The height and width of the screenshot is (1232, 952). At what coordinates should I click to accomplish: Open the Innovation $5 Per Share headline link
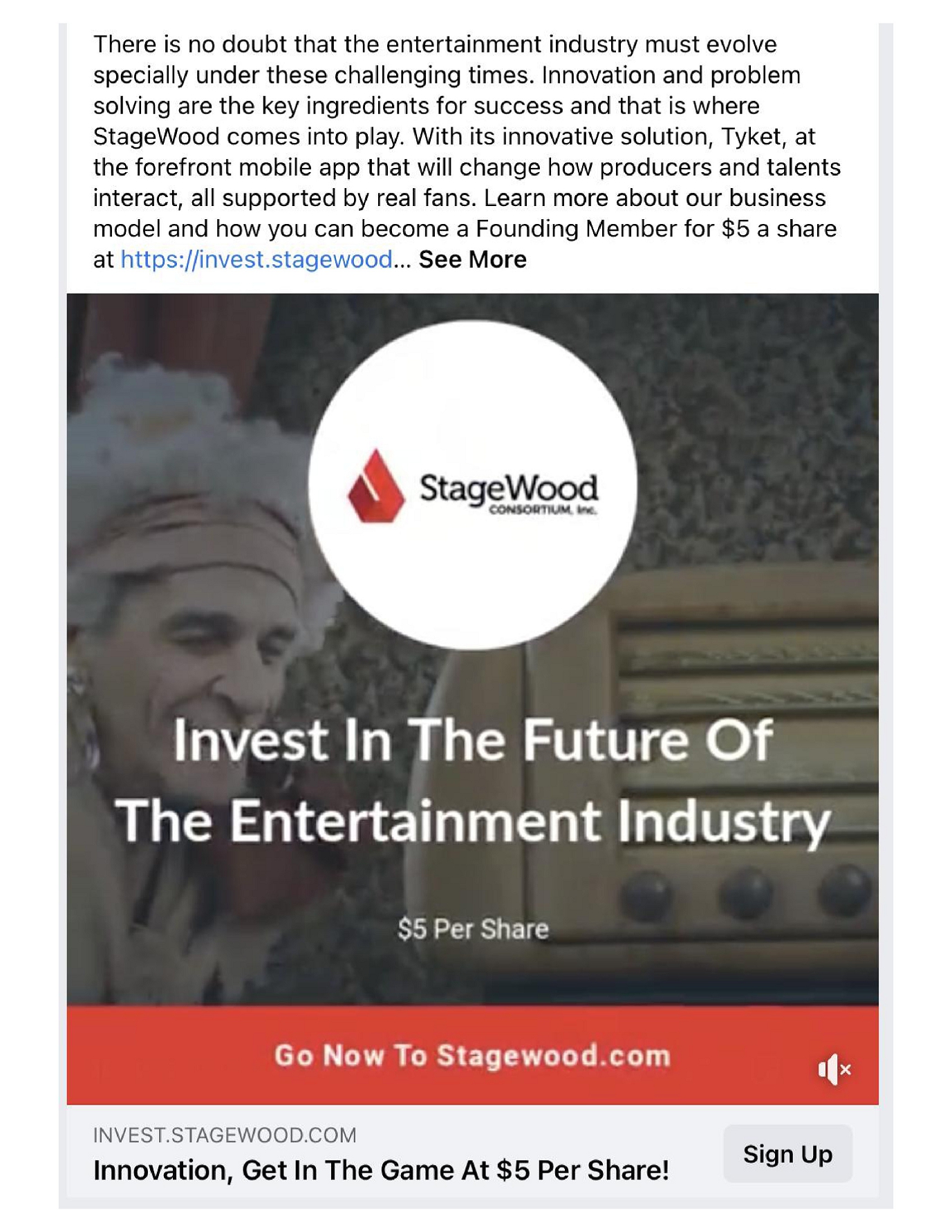pyautogui.click(x=381, y=1170)
